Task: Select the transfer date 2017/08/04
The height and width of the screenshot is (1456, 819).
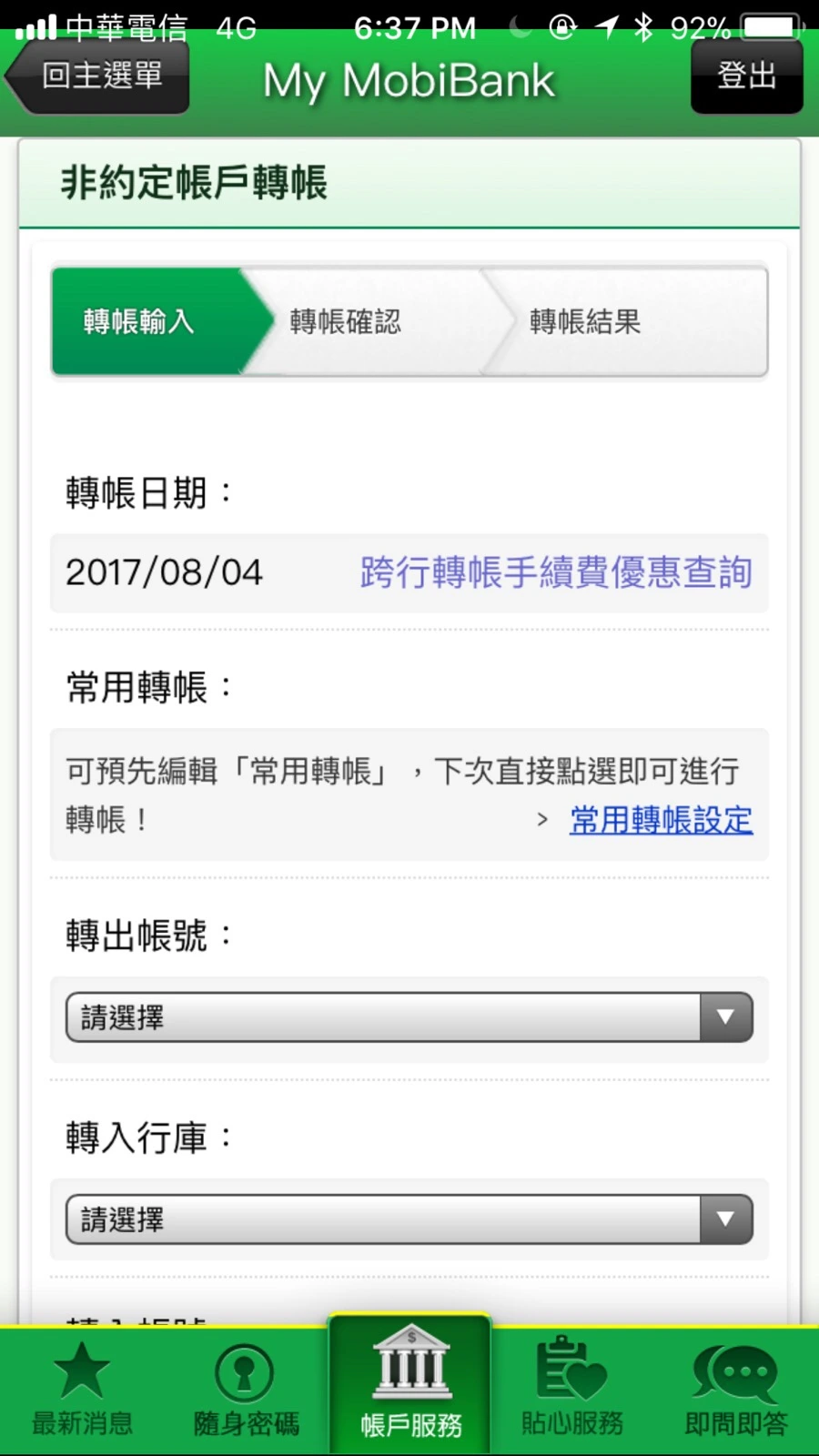Action: tap(164, 573)
